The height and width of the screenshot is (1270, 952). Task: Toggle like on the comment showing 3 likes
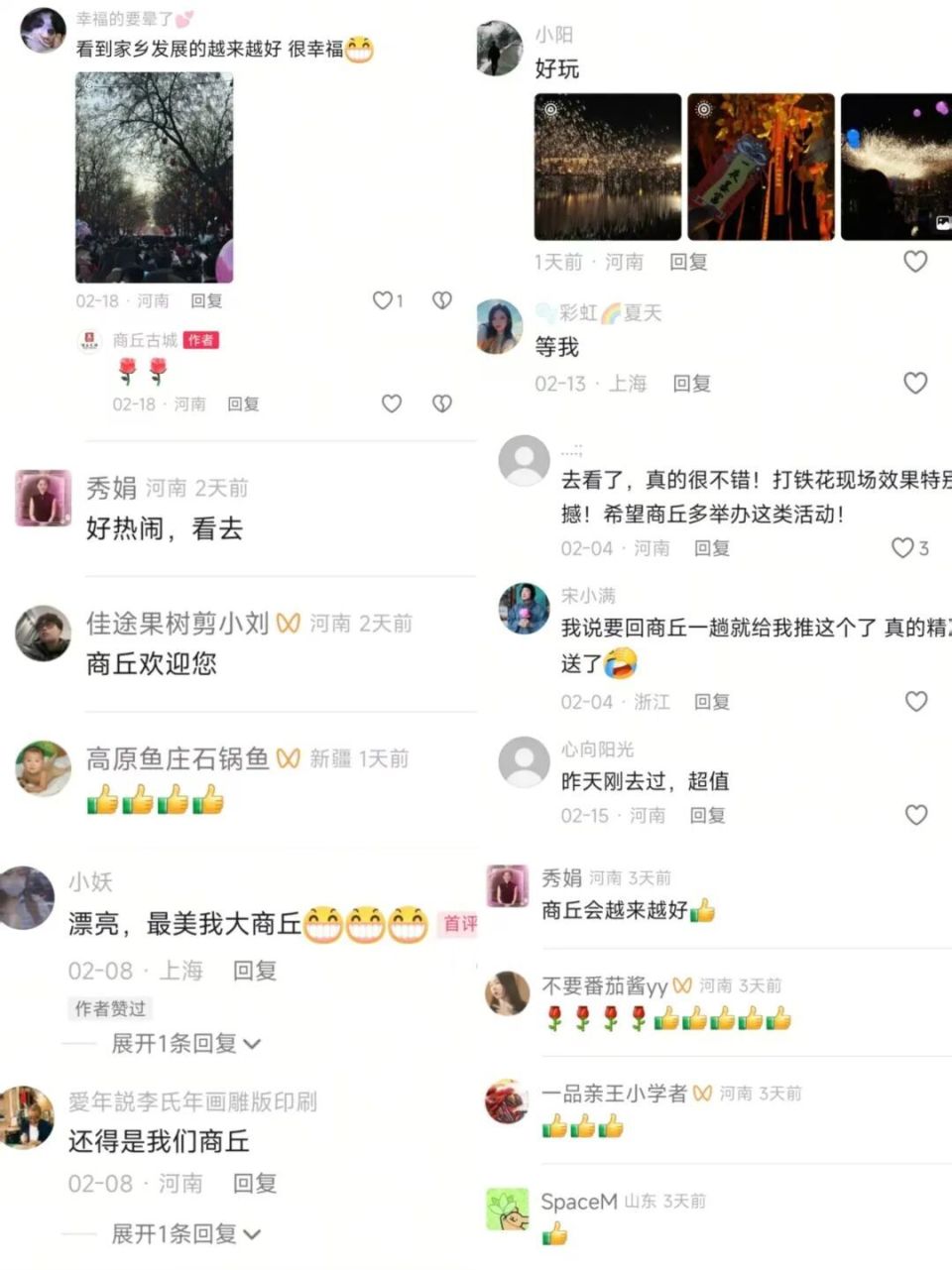900,547
